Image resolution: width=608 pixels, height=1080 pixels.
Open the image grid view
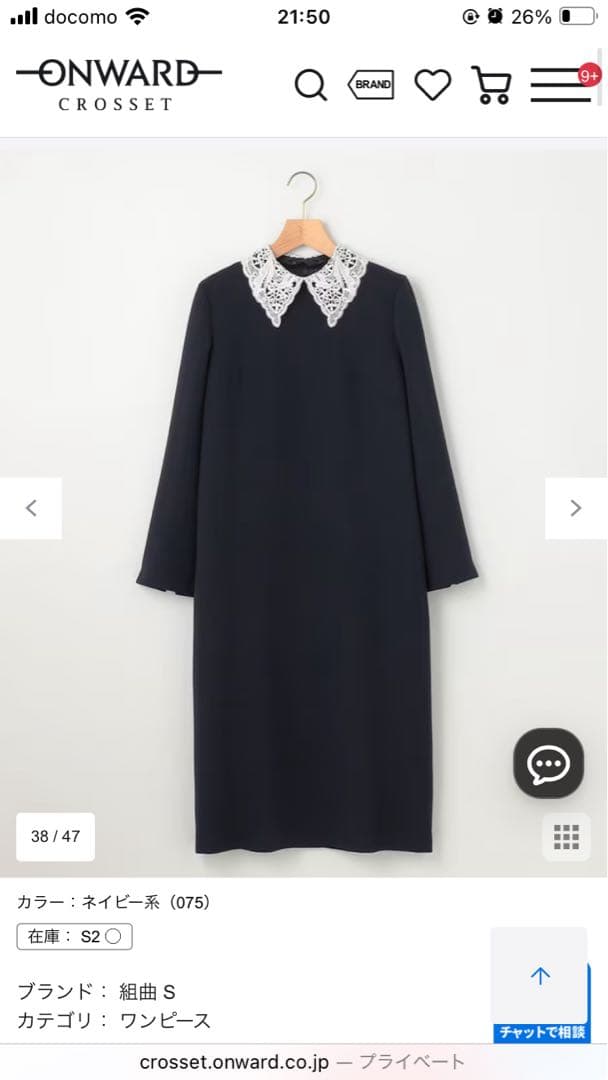tap(566, 837)
